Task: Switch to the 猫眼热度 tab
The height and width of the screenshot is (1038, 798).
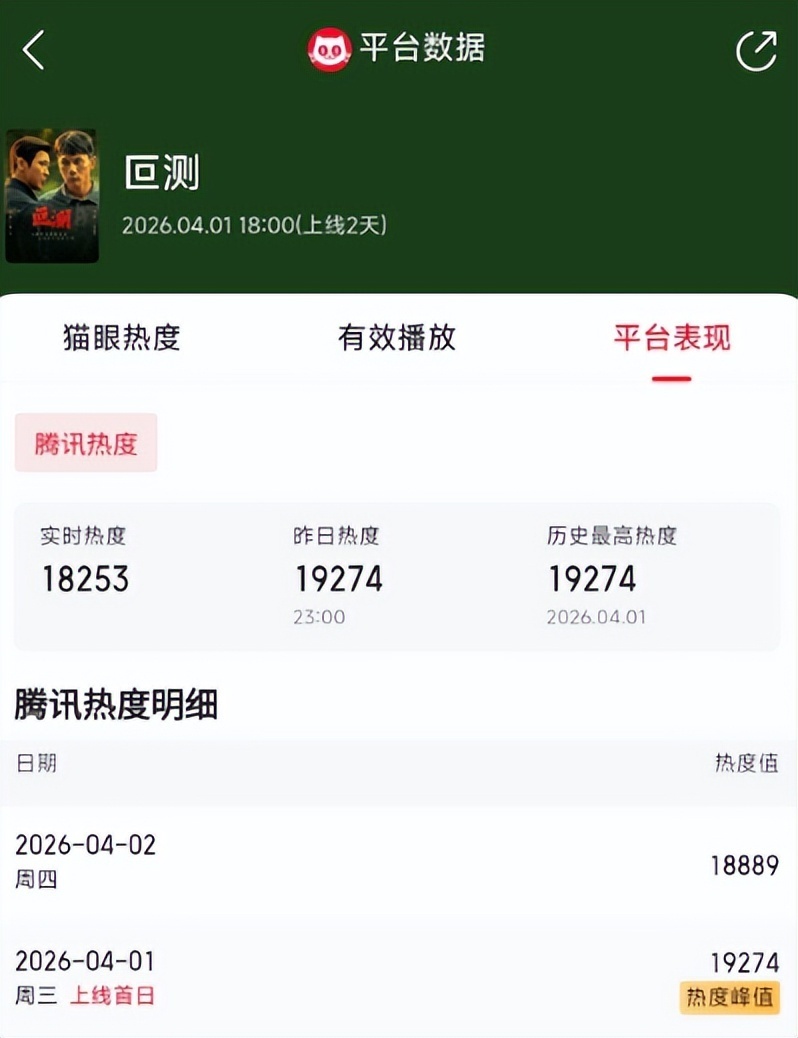Action: (122, 340)
